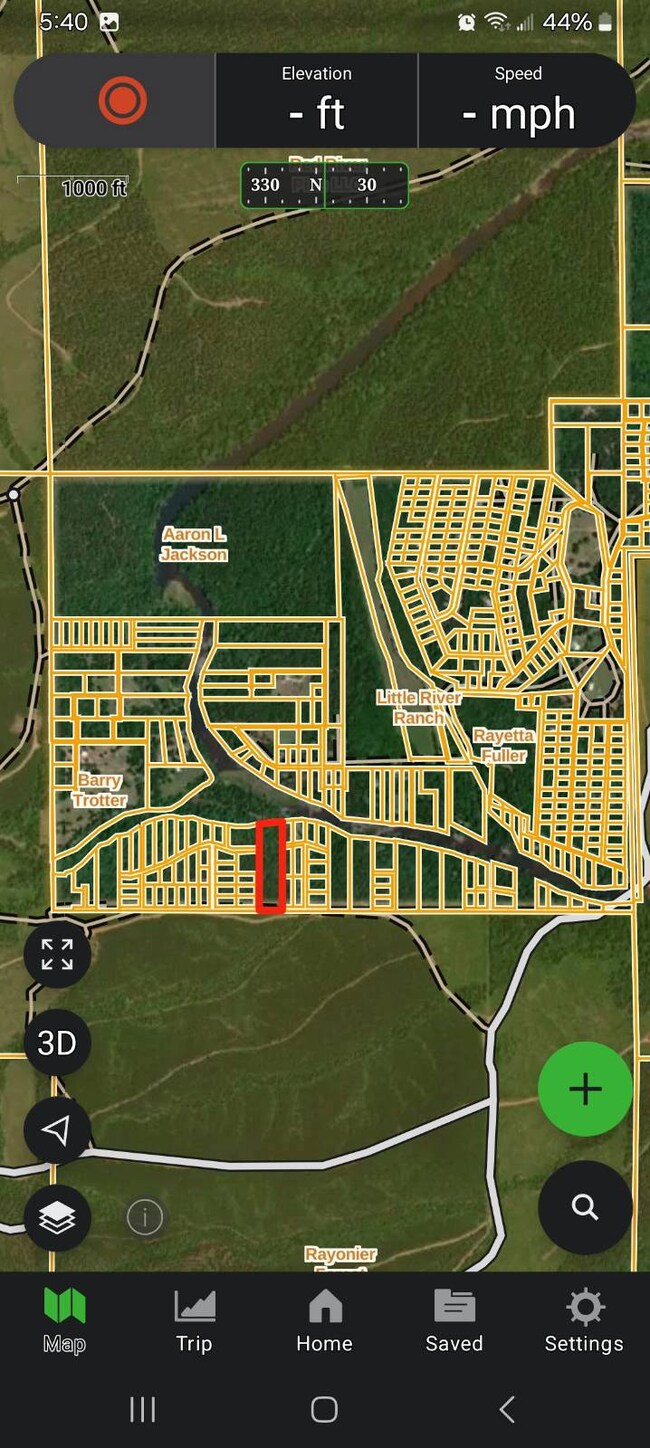
Task: Center map on my location
Action: tap(57, 1131)
